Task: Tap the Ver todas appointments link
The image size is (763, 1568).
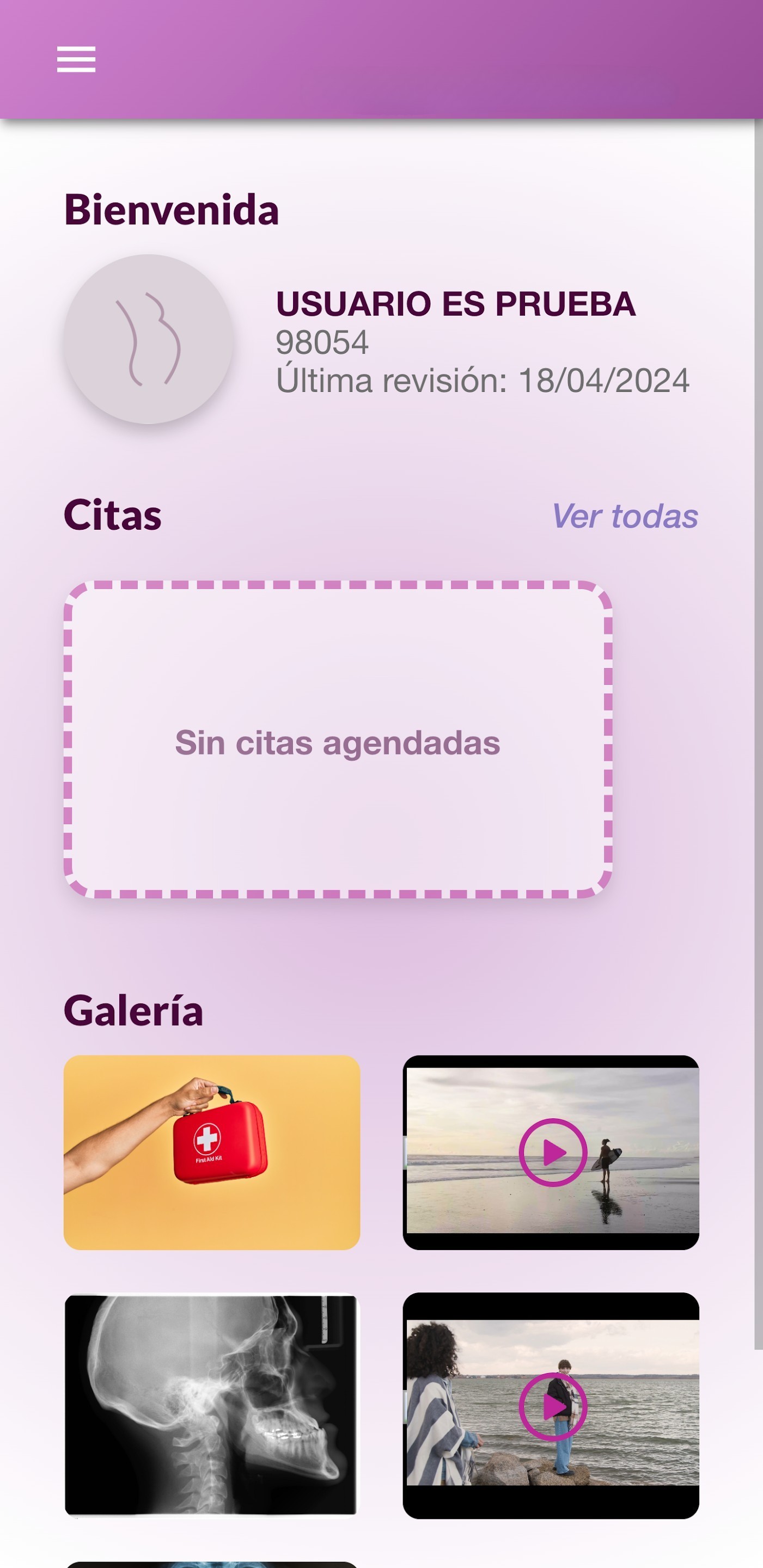Action: pos(625,516)
